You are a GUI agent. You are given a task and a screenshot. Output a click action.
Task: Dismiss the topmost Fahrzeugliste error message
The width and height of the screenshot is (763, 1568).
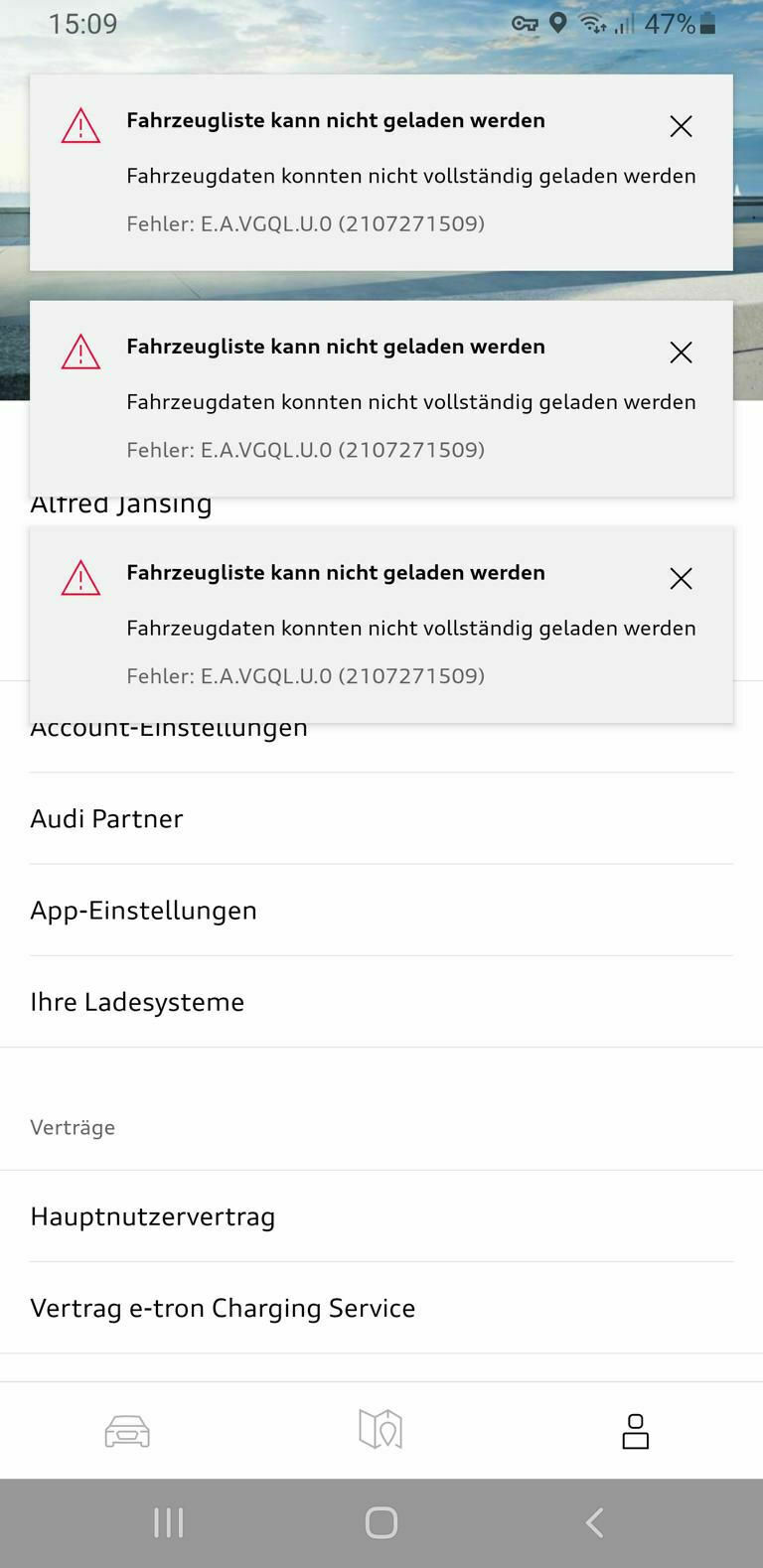681,127
